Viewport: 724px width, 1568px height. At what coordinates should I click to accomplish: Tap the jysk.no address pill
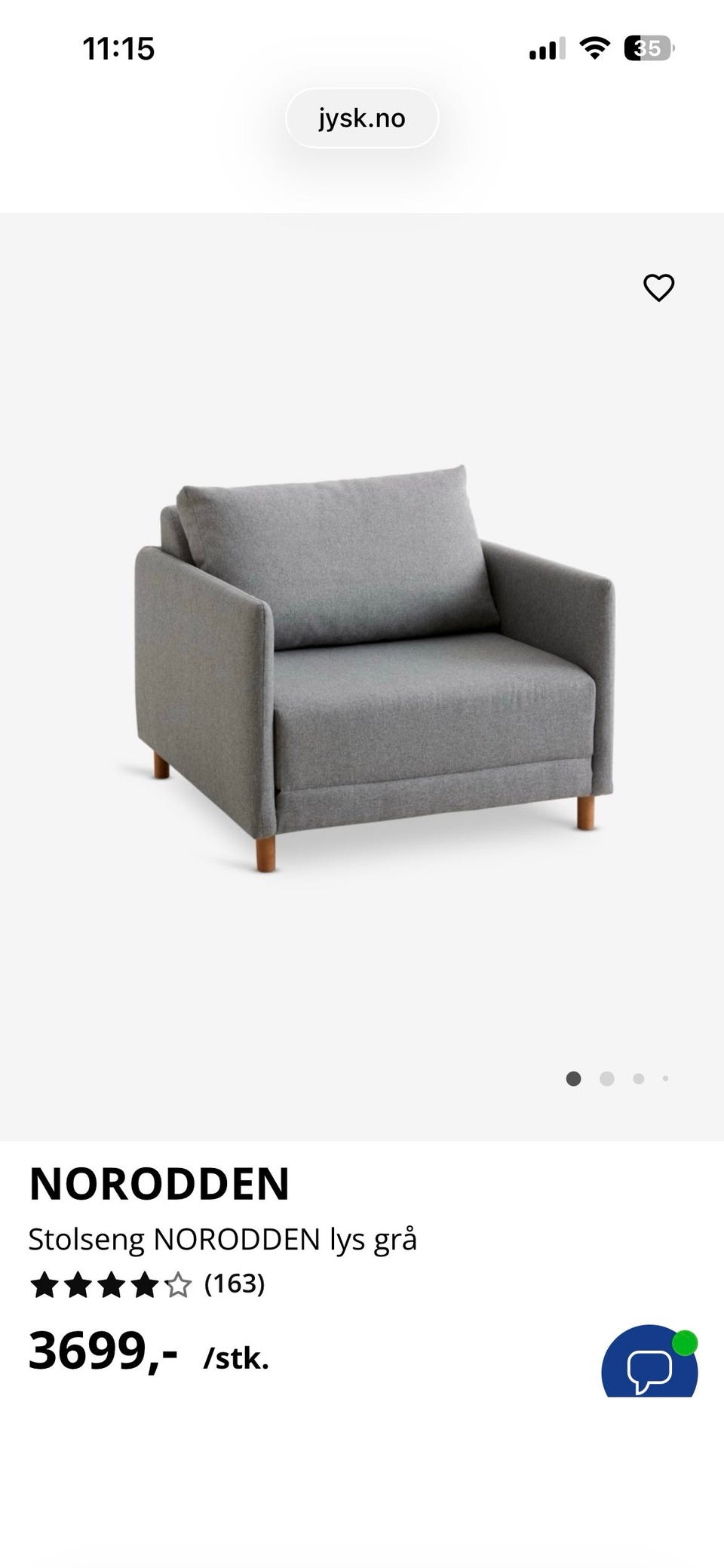(362, 118)
